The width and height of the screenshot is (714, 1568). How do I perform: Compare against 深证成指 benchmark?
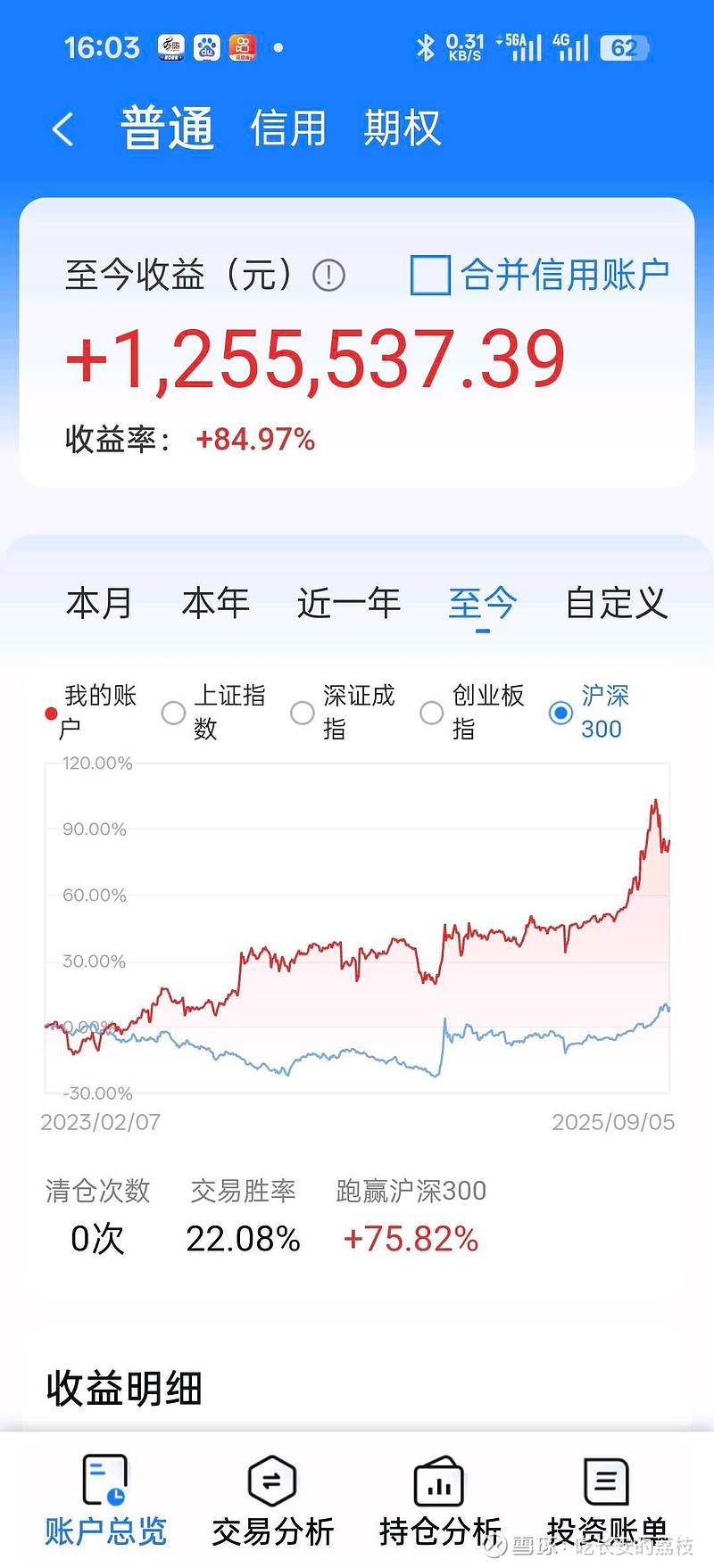303,714
